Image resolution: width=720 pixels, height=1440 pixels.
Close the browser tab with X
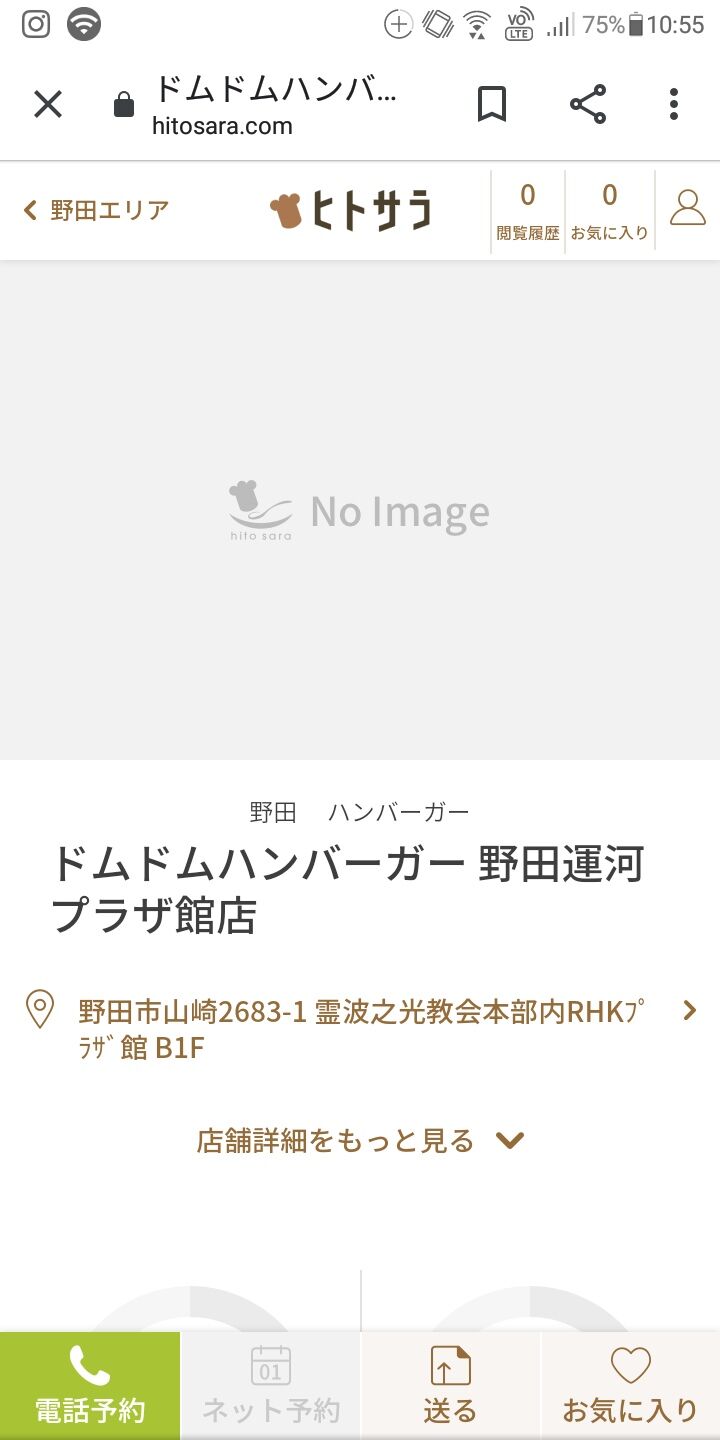point(48,104)
